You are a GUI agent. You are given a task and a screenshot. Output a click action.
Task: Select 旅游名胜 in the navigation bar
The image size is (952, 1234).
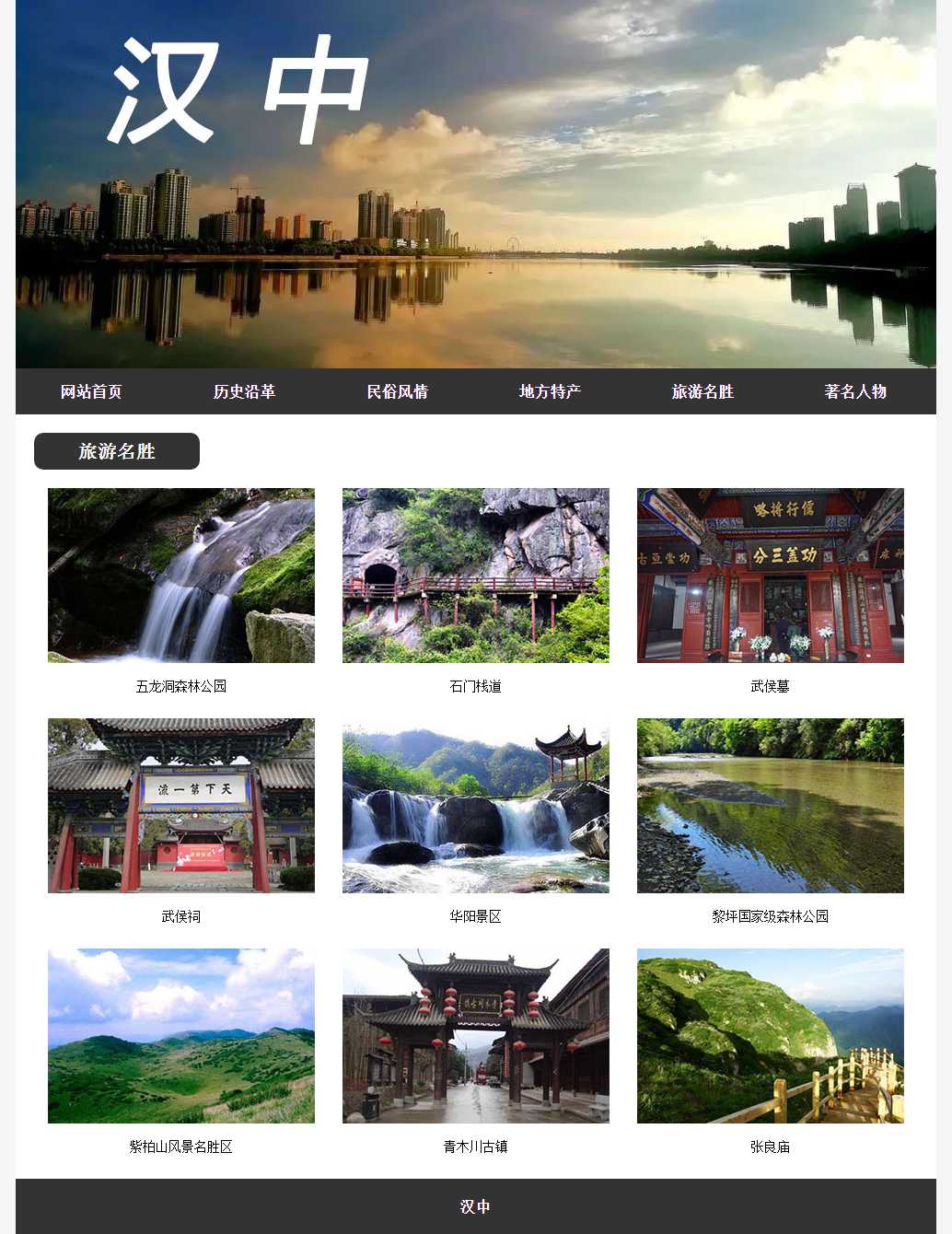click(702, 391)
